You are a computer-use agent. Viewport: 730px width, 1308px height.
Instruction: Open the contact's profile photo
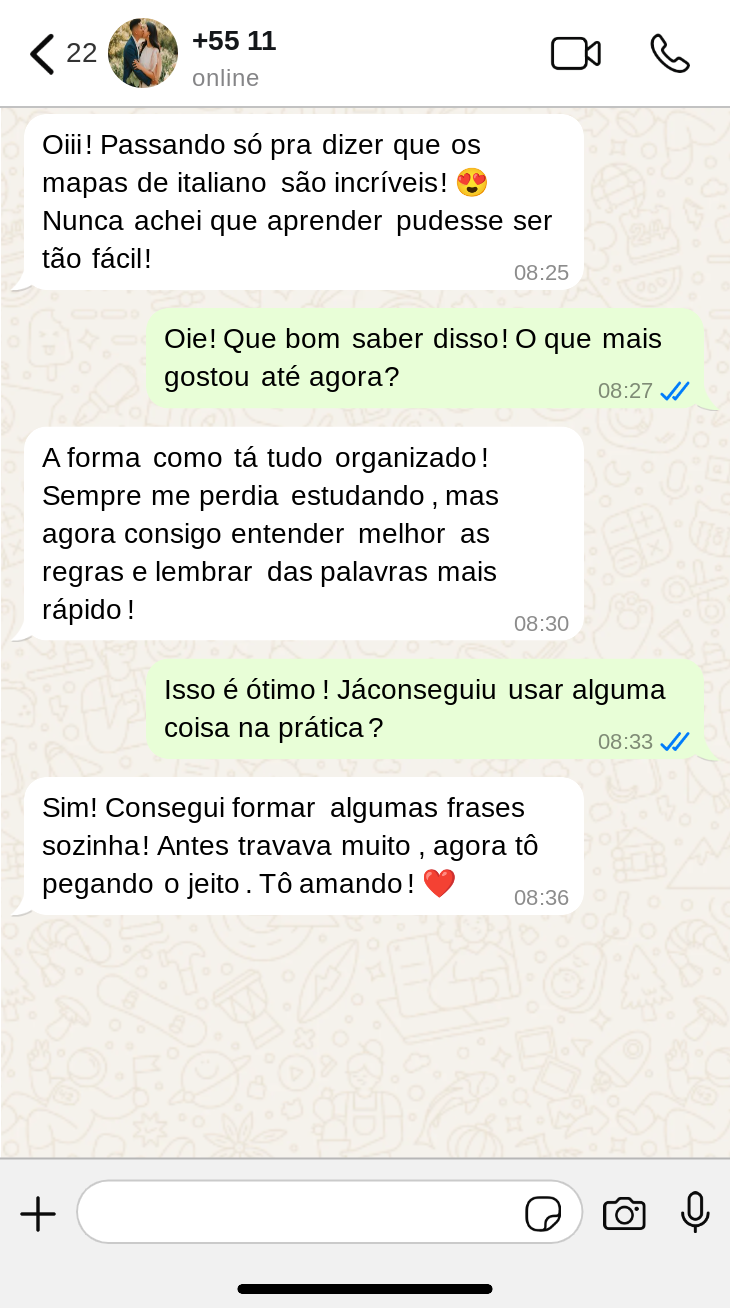(143, 53)
